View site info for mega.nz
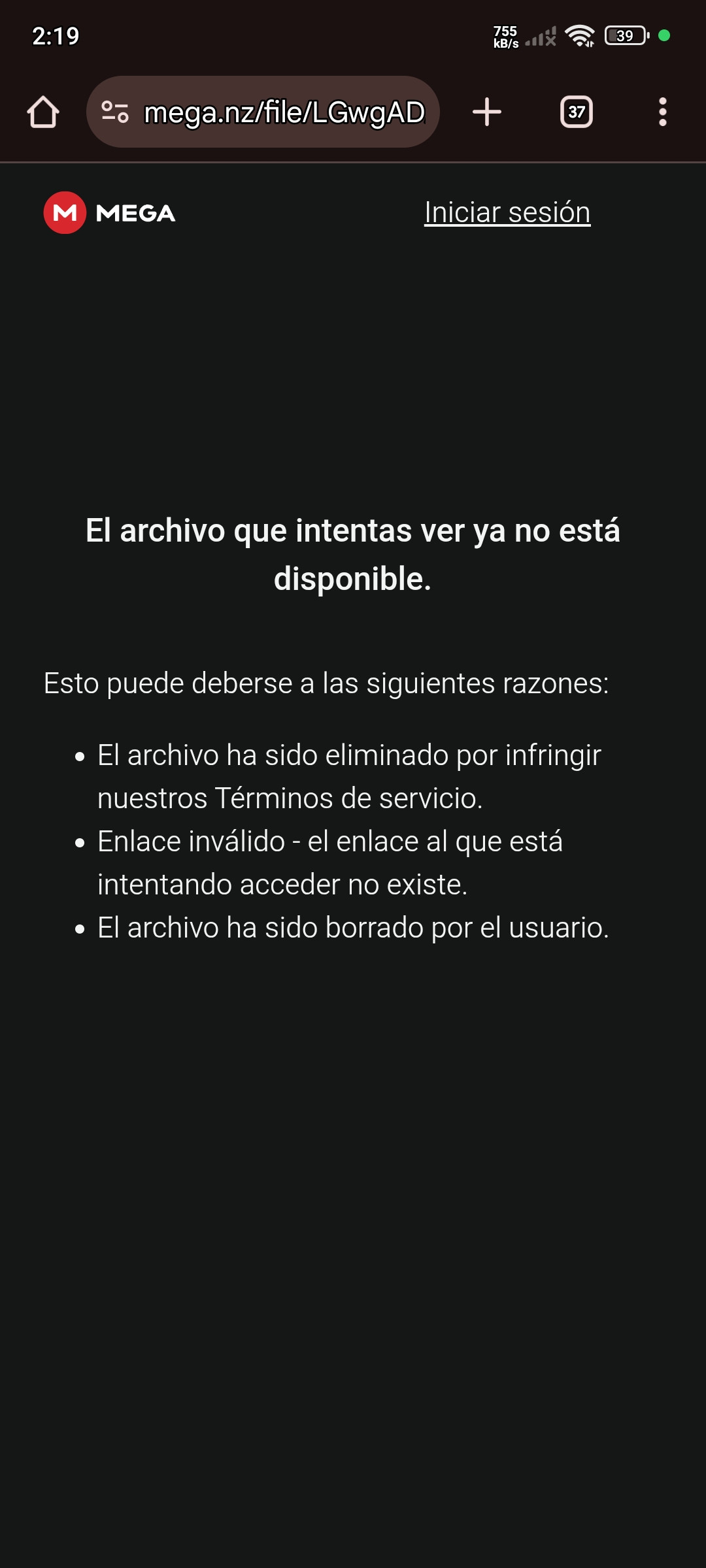This screenshot has height=1568, width=706. [115, 112]
